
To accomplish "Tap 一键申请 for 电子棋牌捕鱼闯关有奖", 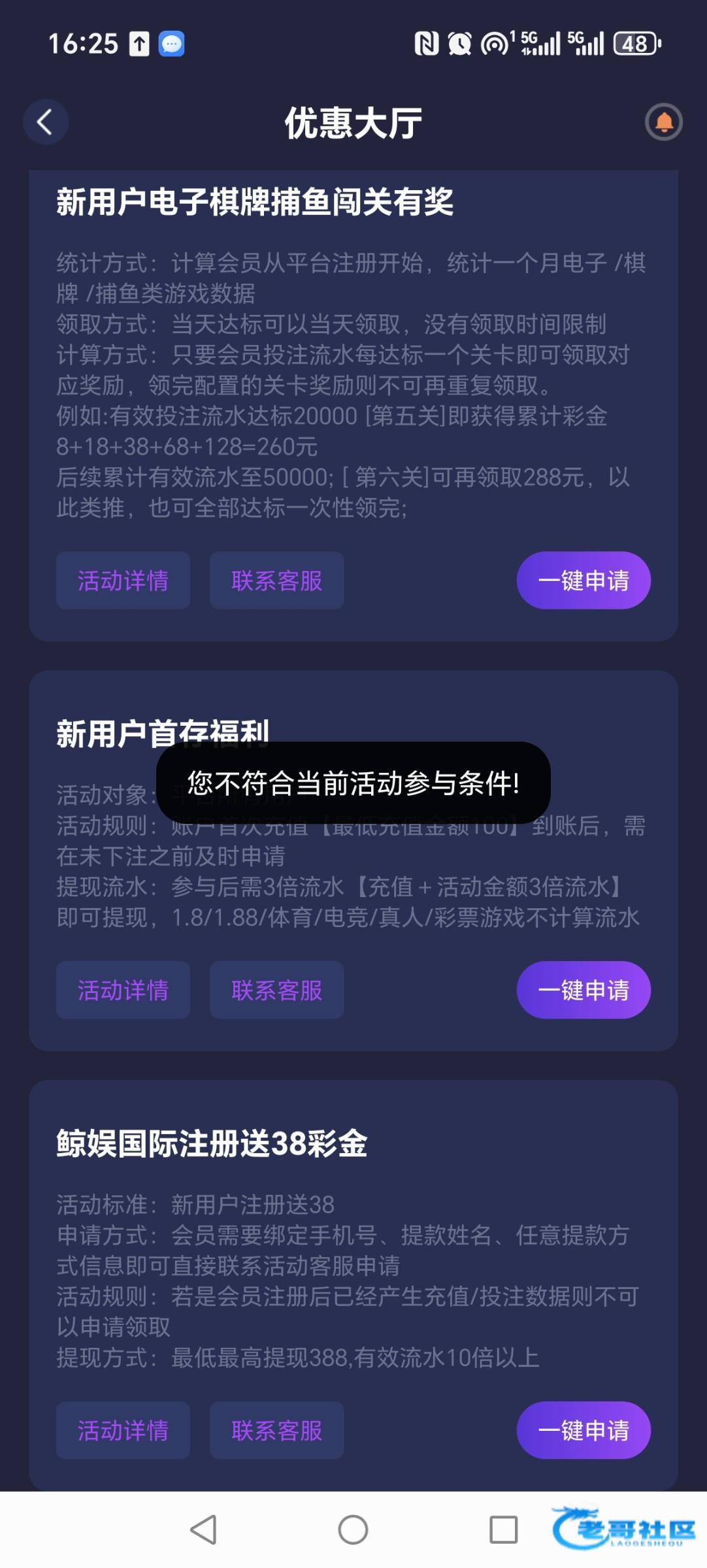I will pos(583,580).
